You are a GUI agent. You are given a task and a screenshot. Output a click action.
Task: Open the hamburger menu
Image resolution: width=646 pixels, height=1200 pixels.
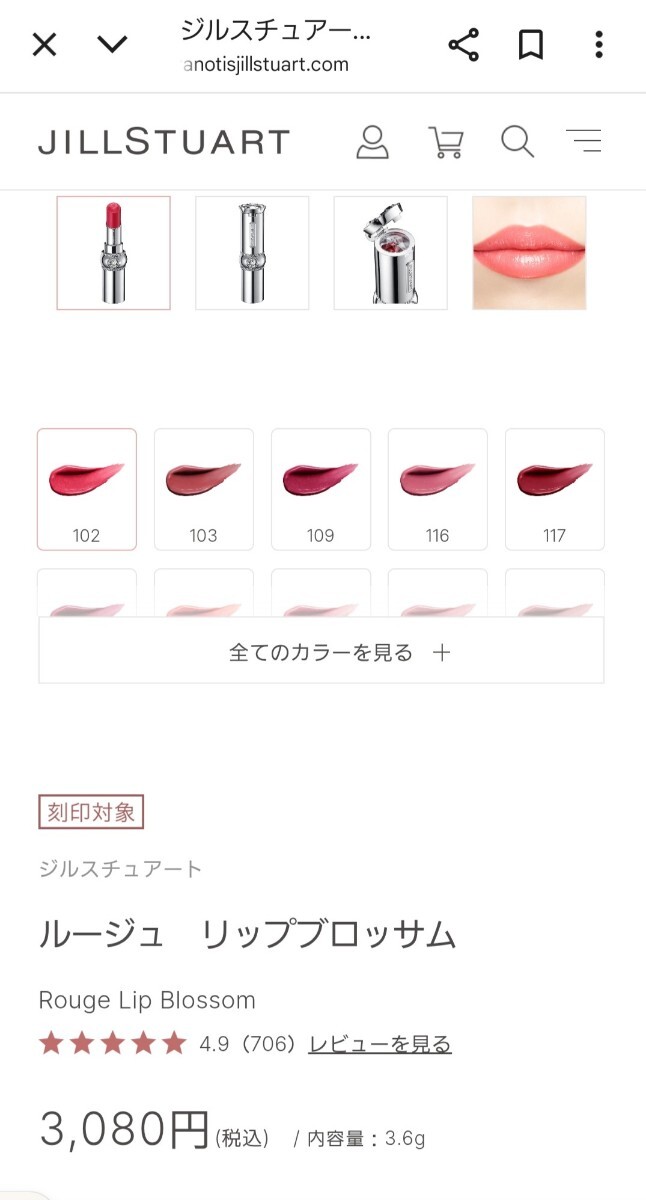coord(584,142)
